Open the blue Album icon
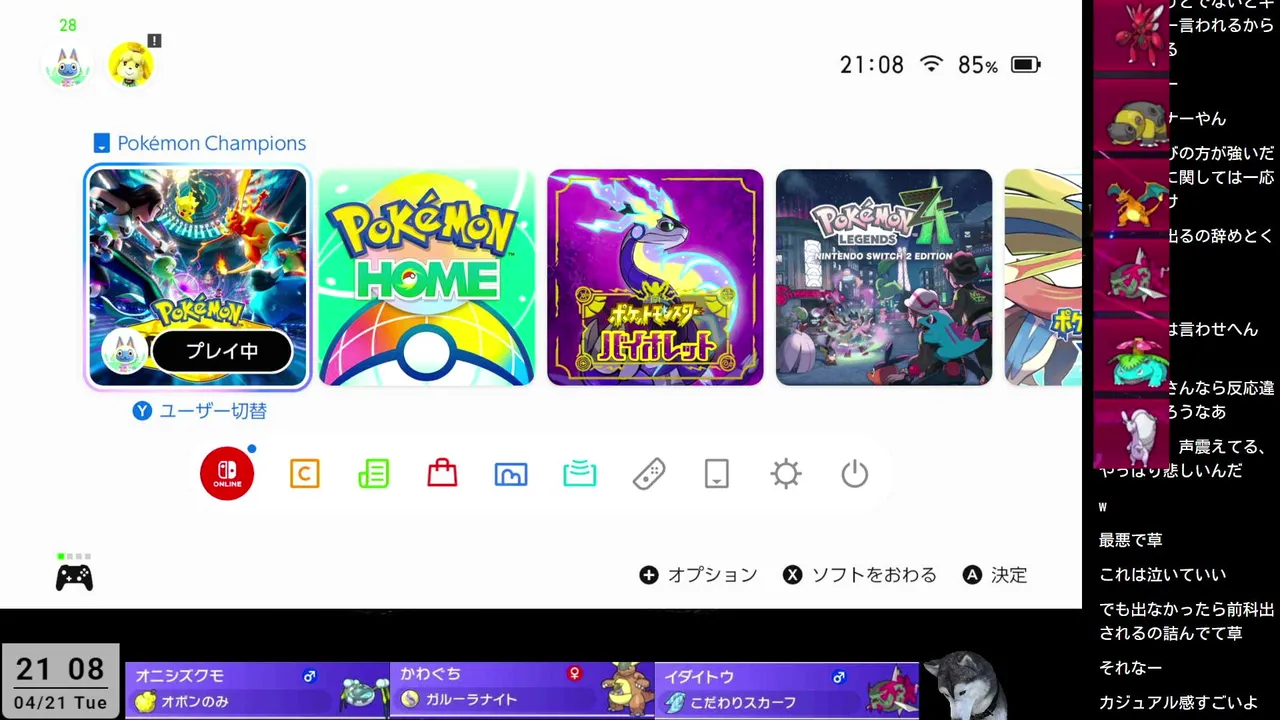1280x720 pixels. (x=511, y=474)
